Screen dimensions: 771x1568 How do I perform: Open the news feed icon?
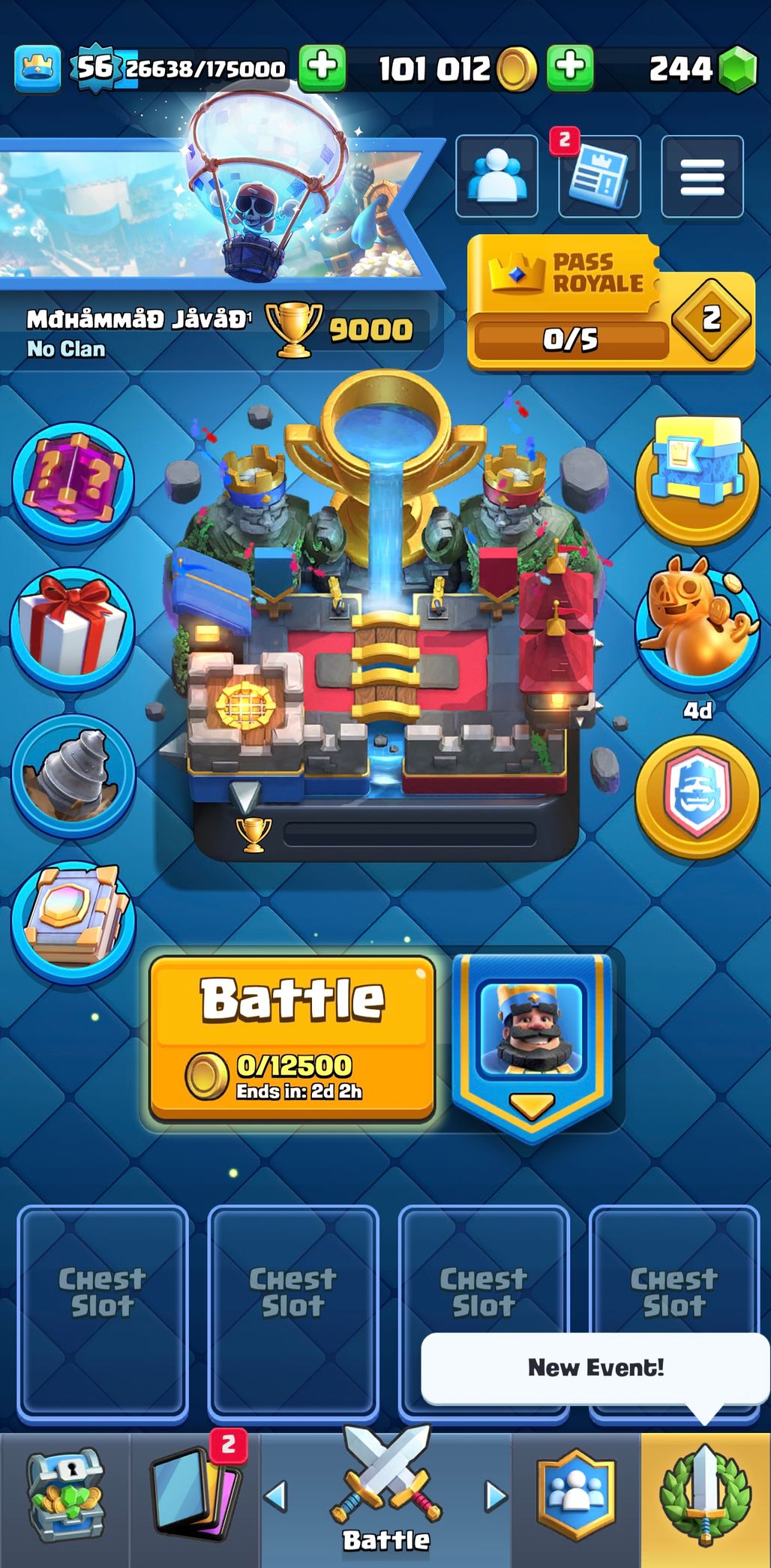[599, 177]
